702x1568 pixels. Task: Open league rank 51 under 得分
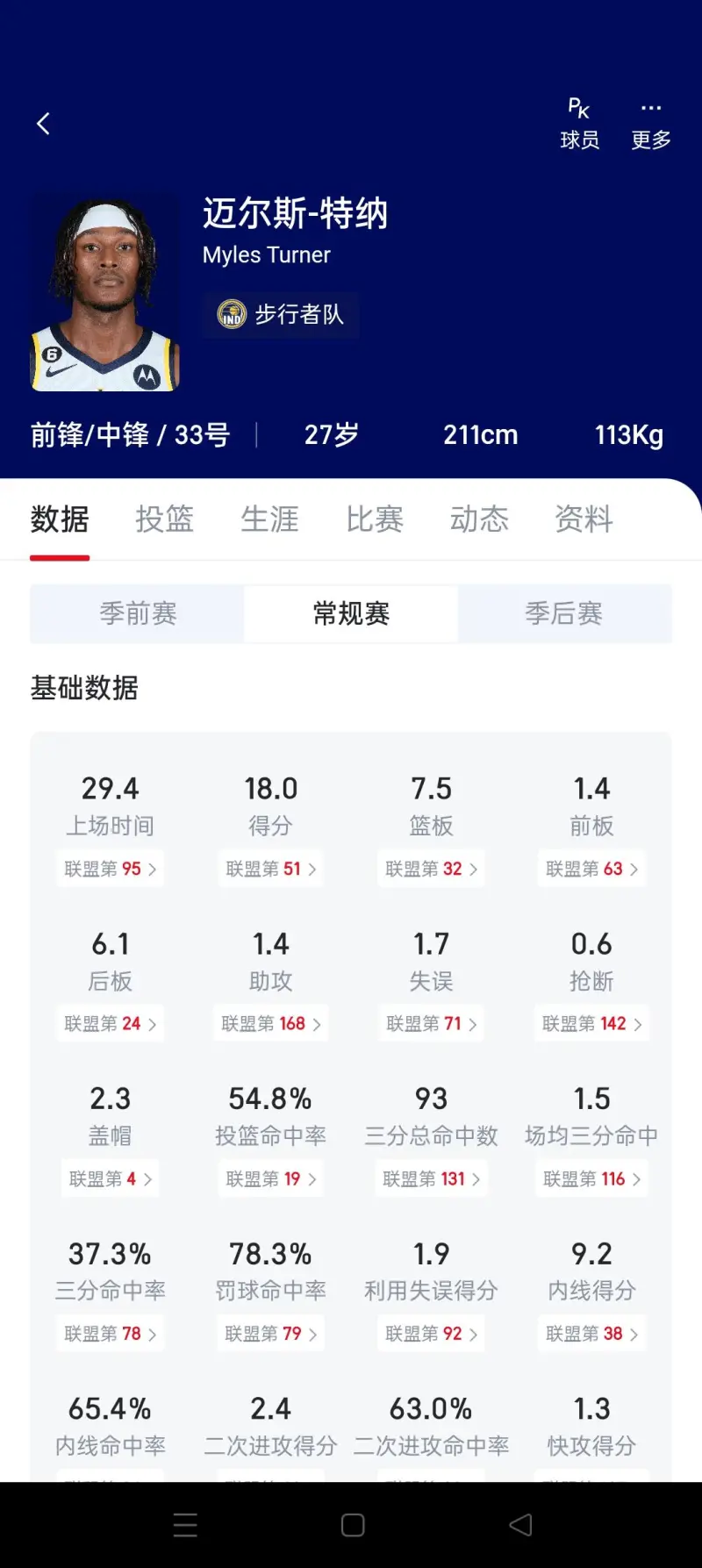point(271,869)
